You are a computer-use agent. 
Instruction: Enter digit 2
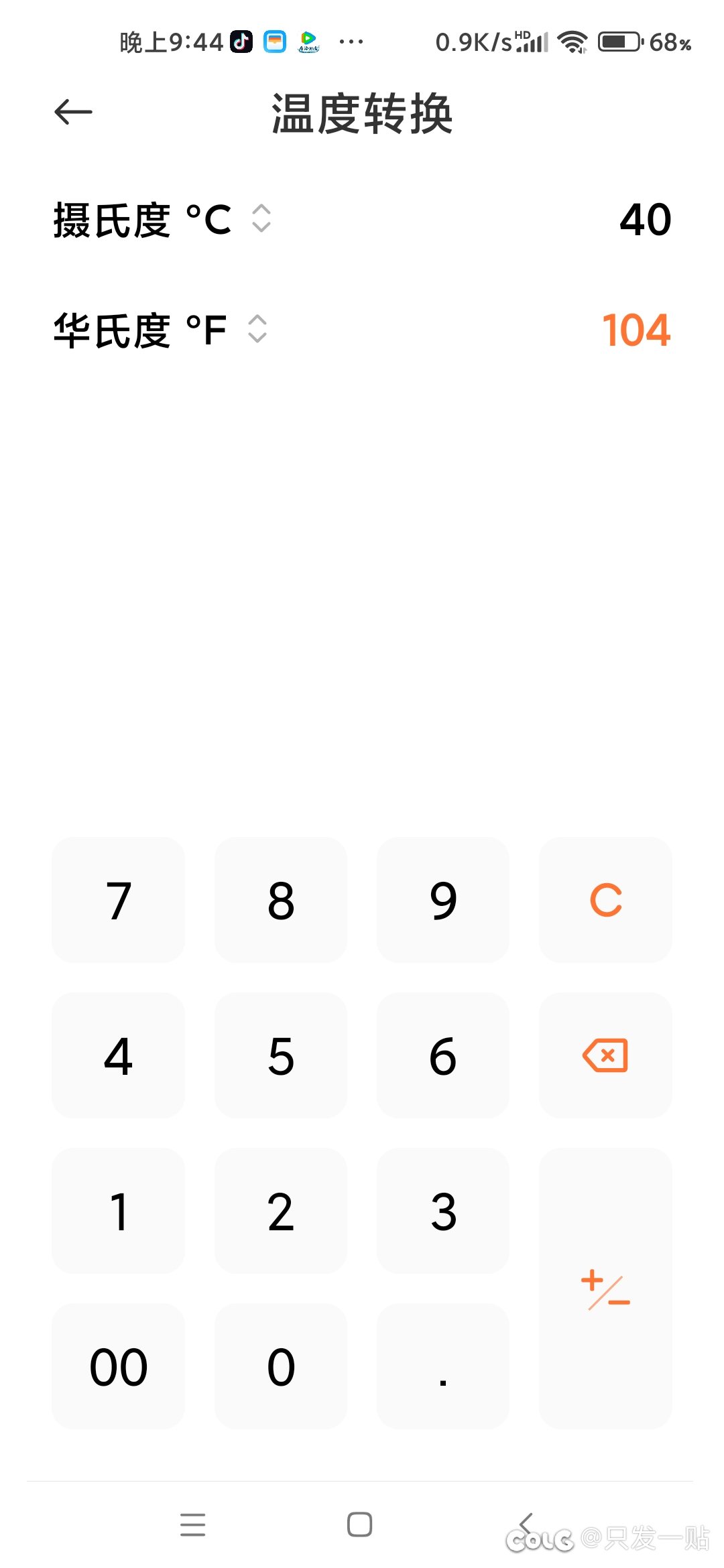pos(281,1211)
